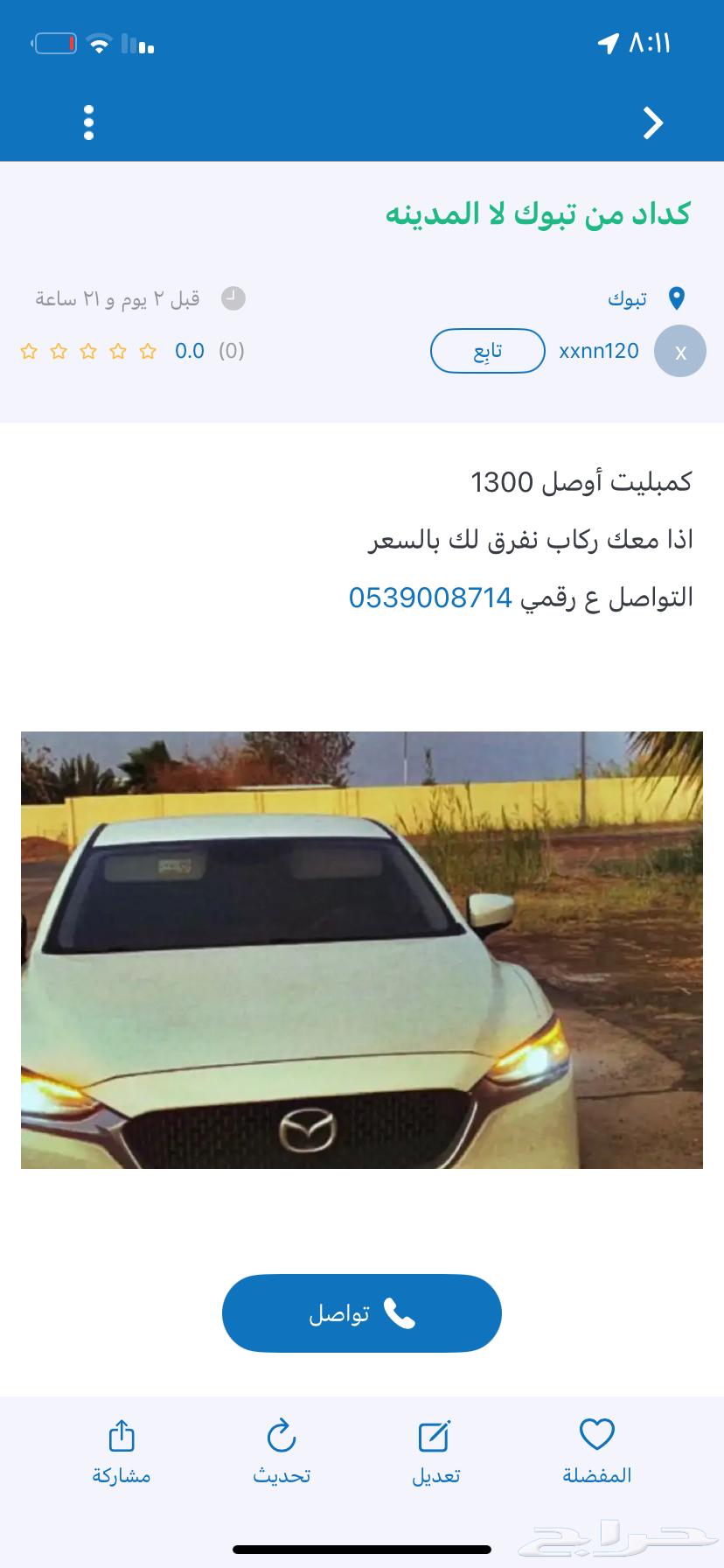Call the seller via تواصل button
The image size is (724, 1568).
(x=362, y=1313)
